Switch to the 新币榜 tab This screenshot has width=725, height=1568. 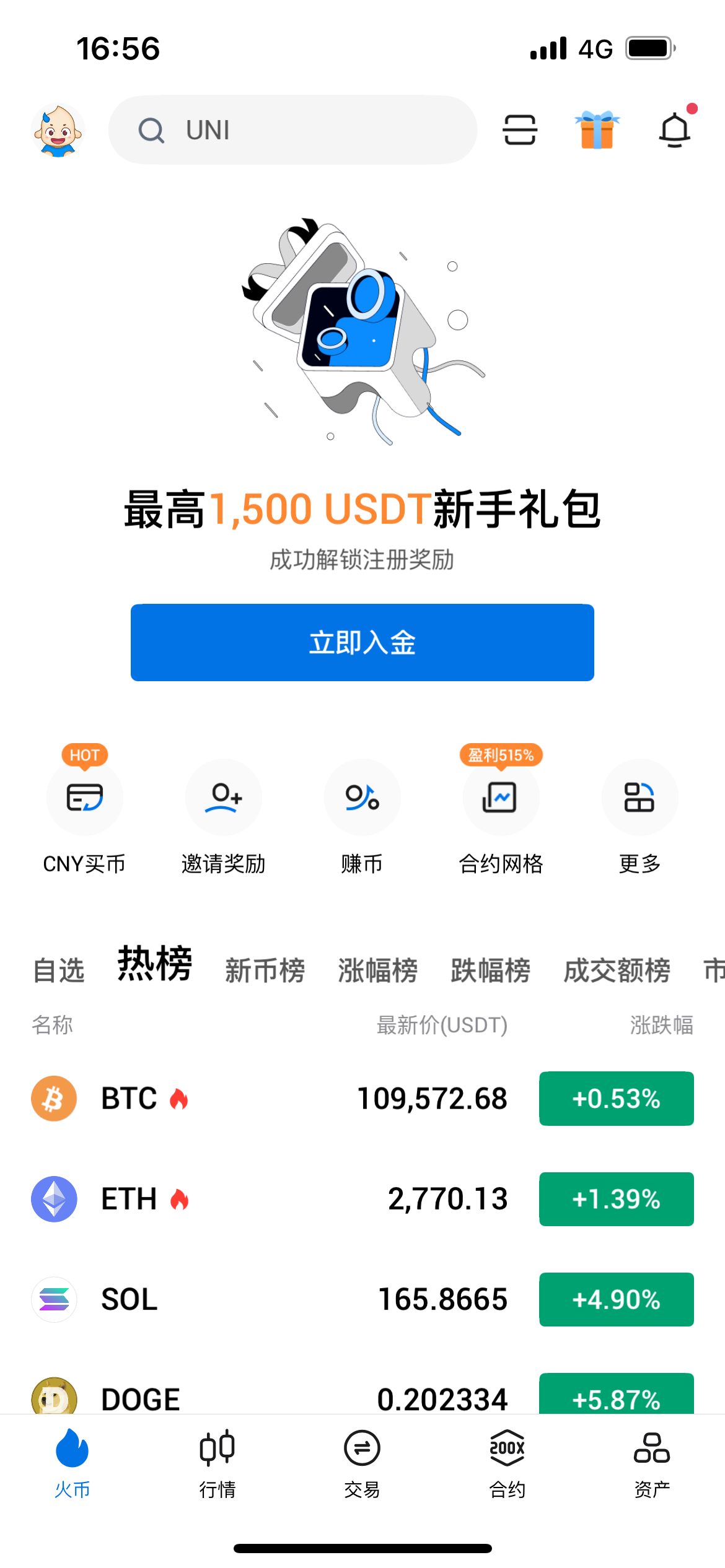[x=265, y=970]
